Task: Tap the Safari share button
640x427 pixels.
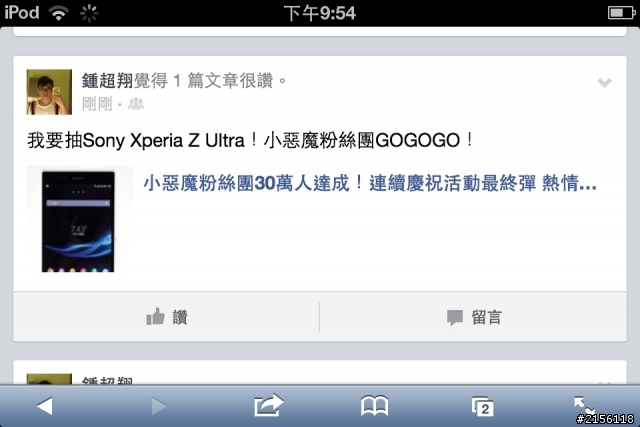Action: pyautogui.click(x=268, y=405)
